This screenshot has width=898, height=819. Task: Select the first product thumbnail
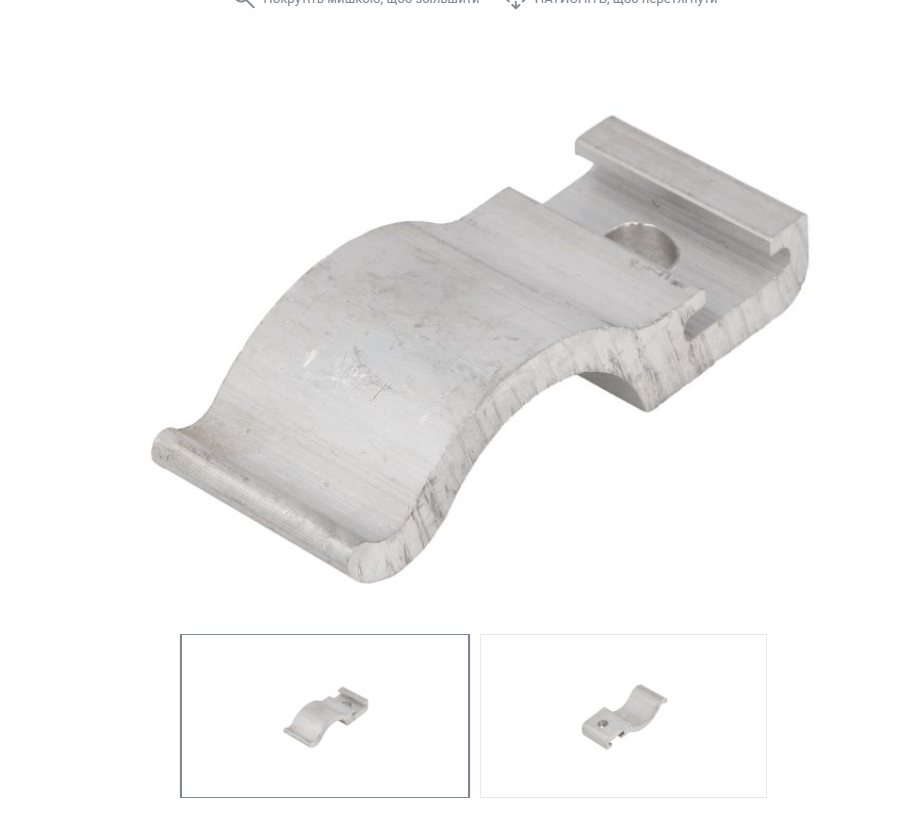[x=324, y=715]
